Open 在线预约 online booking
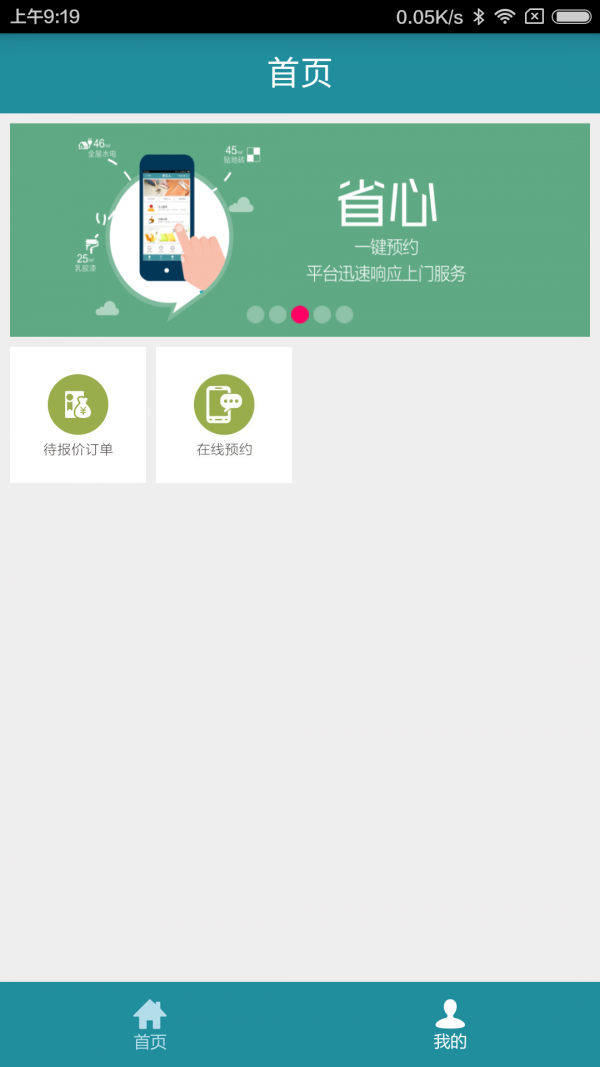This screenshot has height=1067, width=600. tap(224, 415)
